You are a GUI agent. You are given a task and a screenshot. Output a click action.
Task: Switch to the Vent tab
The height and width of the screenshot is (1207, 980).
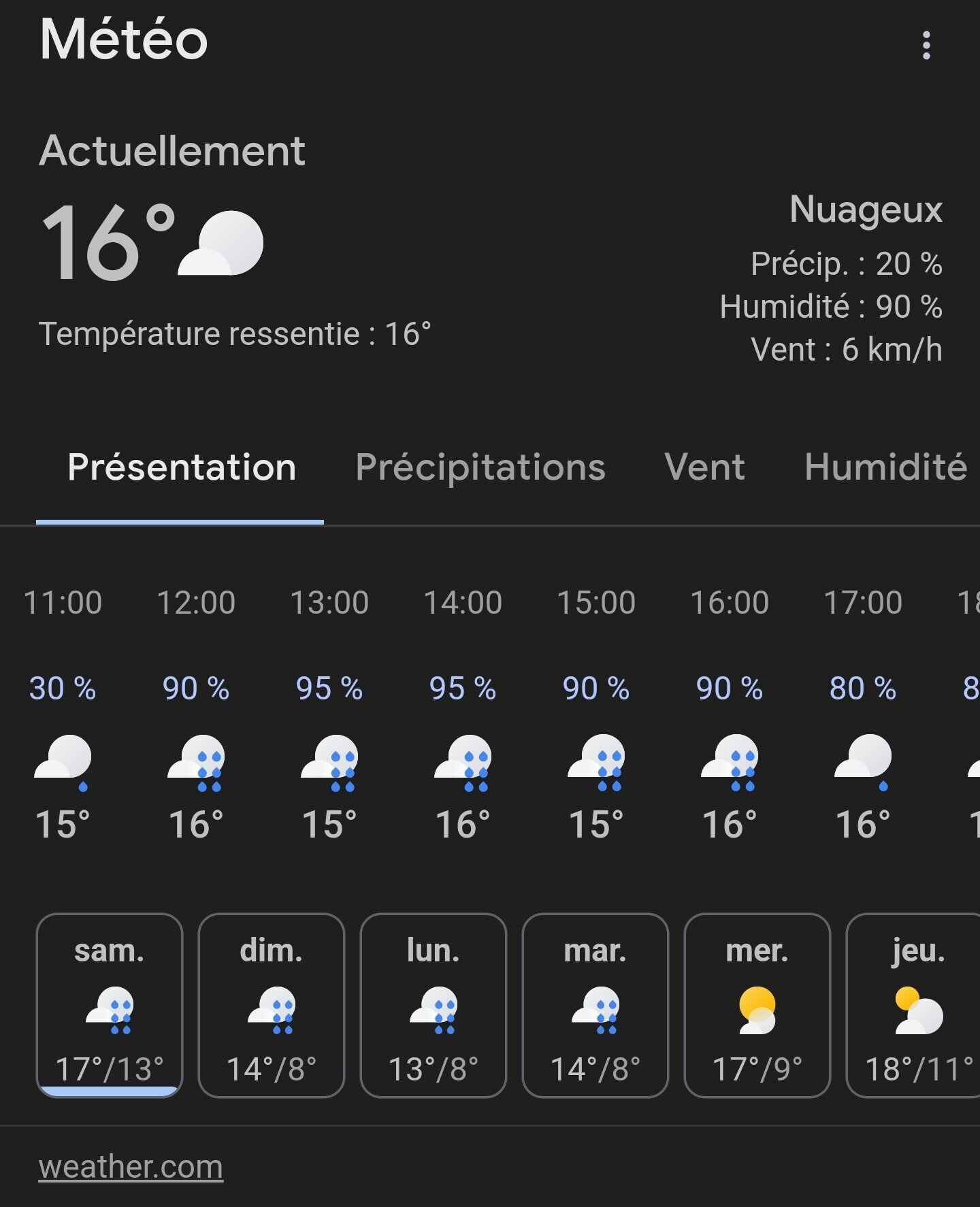pyautogui.click(x=704, y=468)
